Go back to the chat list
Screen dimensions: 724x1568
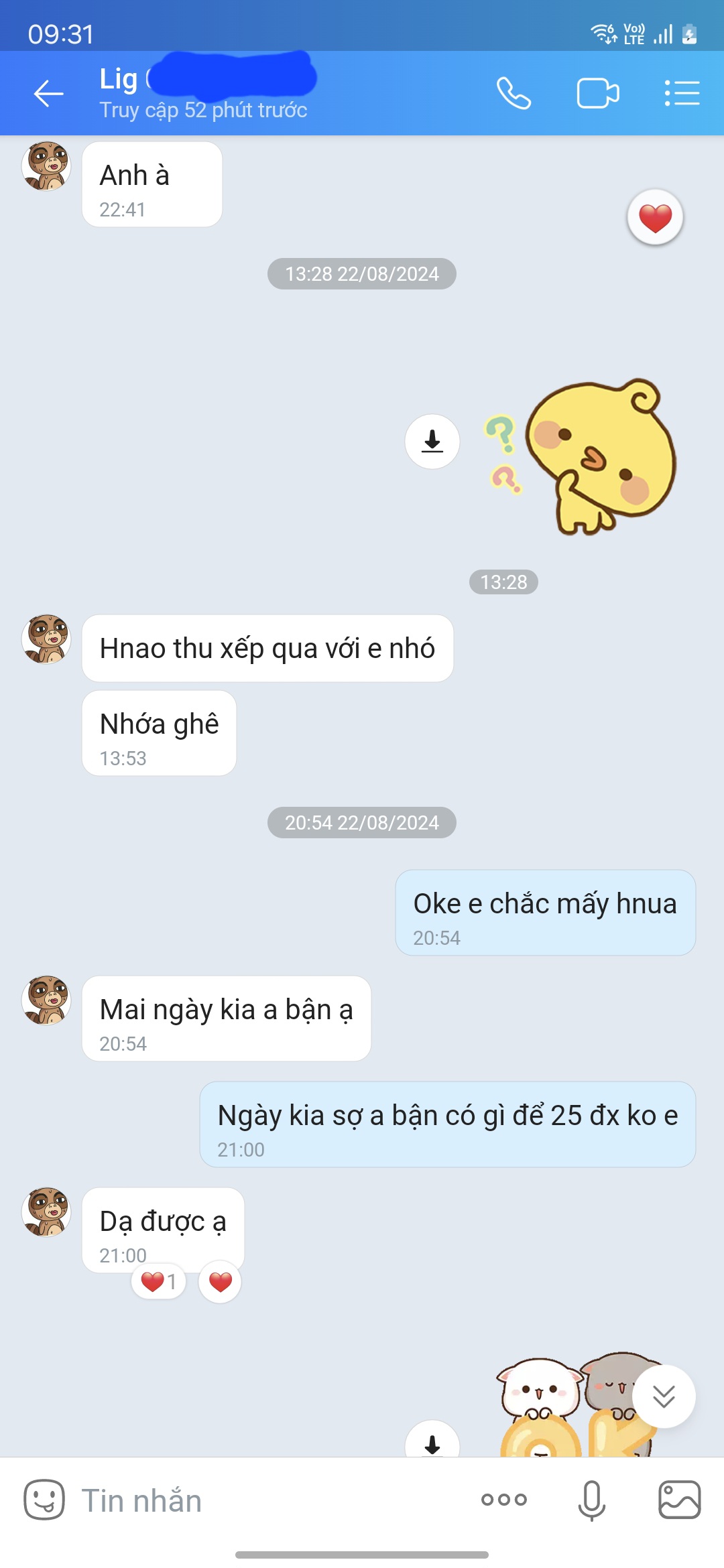tap(49, 93)
